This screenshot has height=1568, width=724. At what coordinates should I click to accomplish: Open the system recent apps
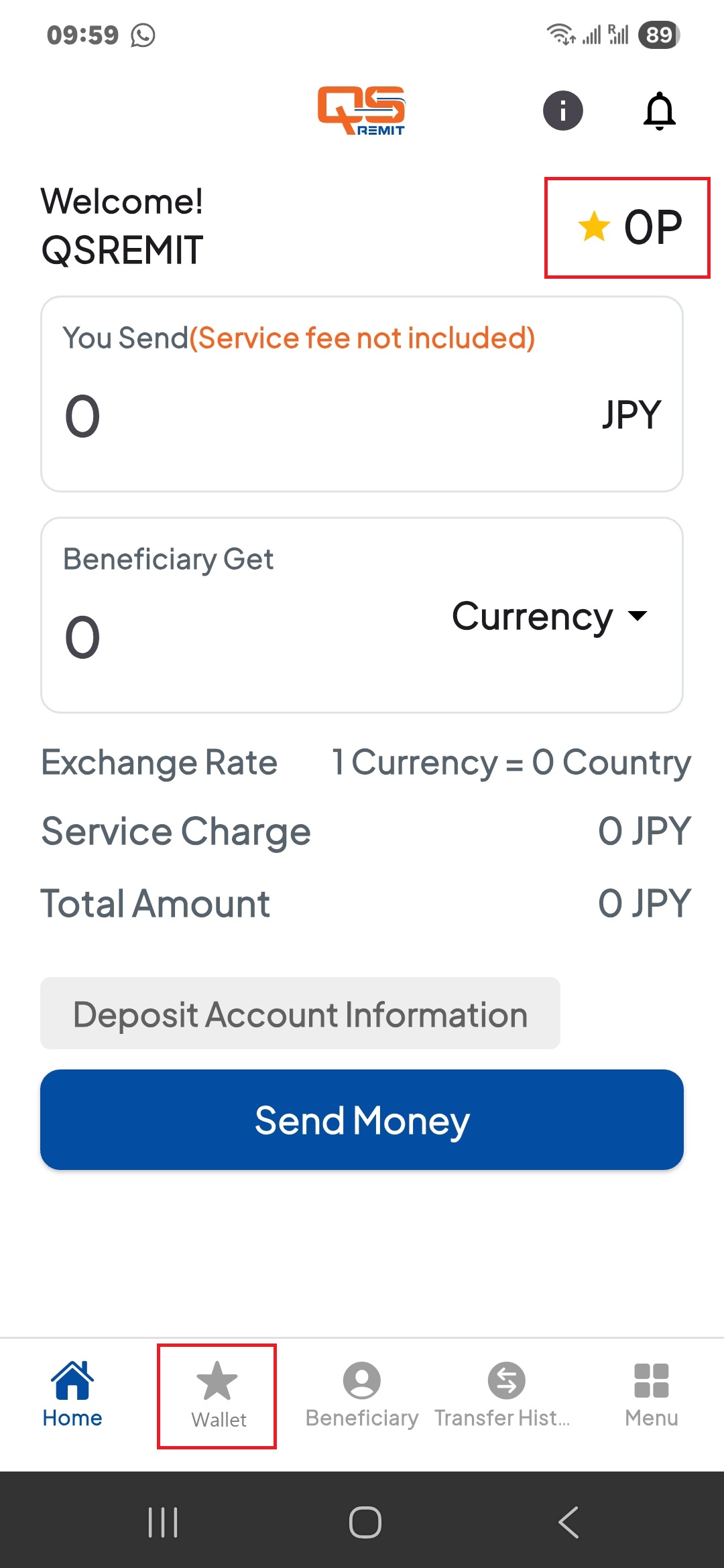click(163, 1522)
